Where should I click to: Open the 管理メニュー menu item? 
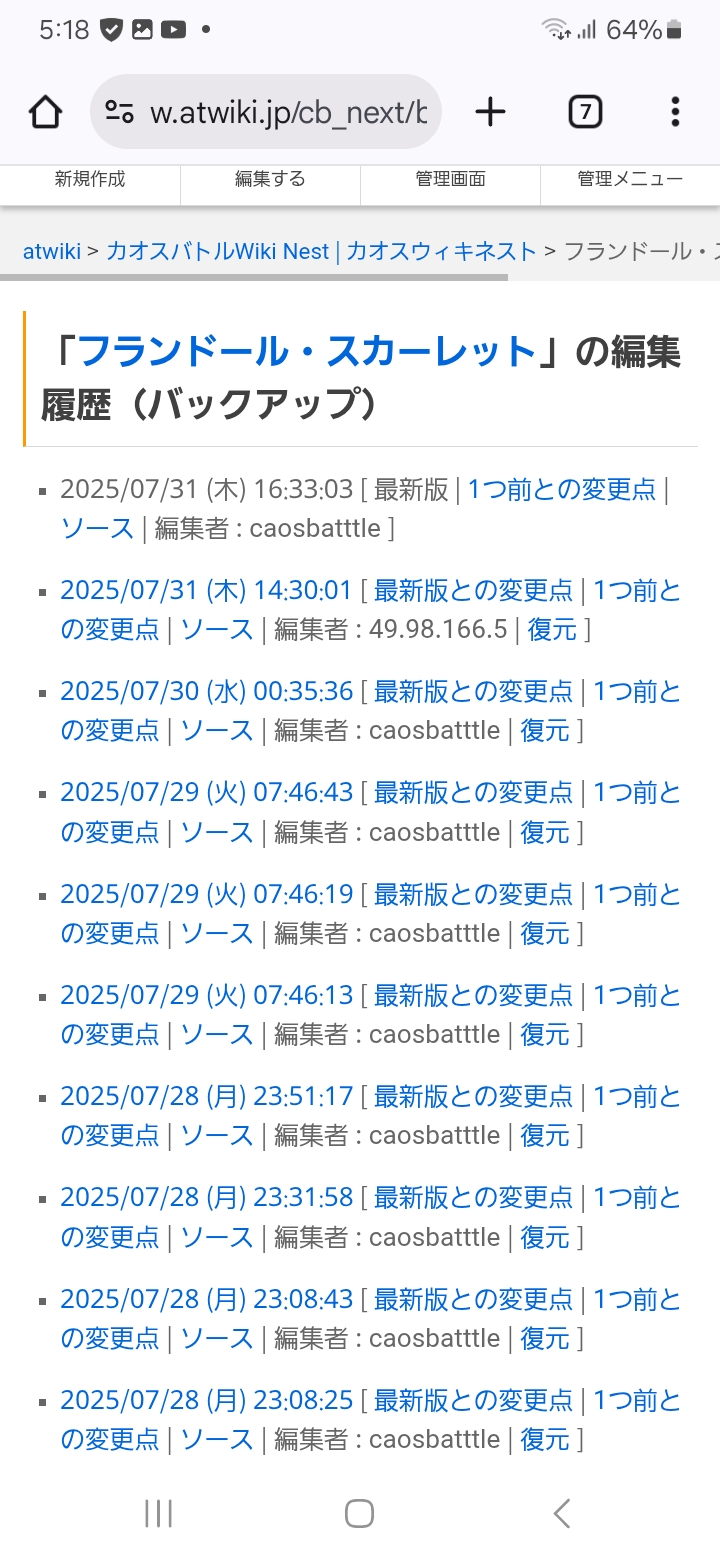(630, 179)
